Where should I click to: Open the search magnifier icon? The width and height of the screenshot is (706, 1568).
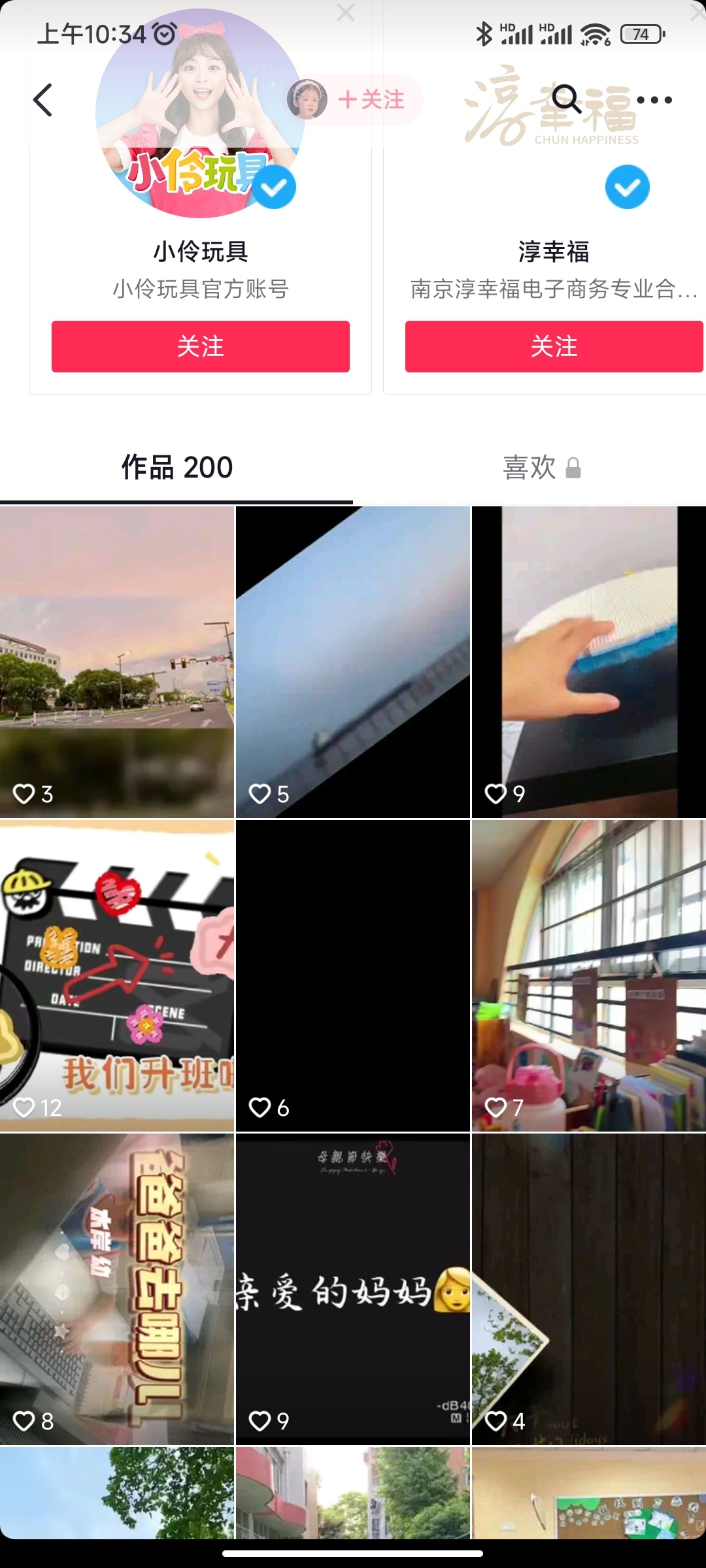pos(566,99)
